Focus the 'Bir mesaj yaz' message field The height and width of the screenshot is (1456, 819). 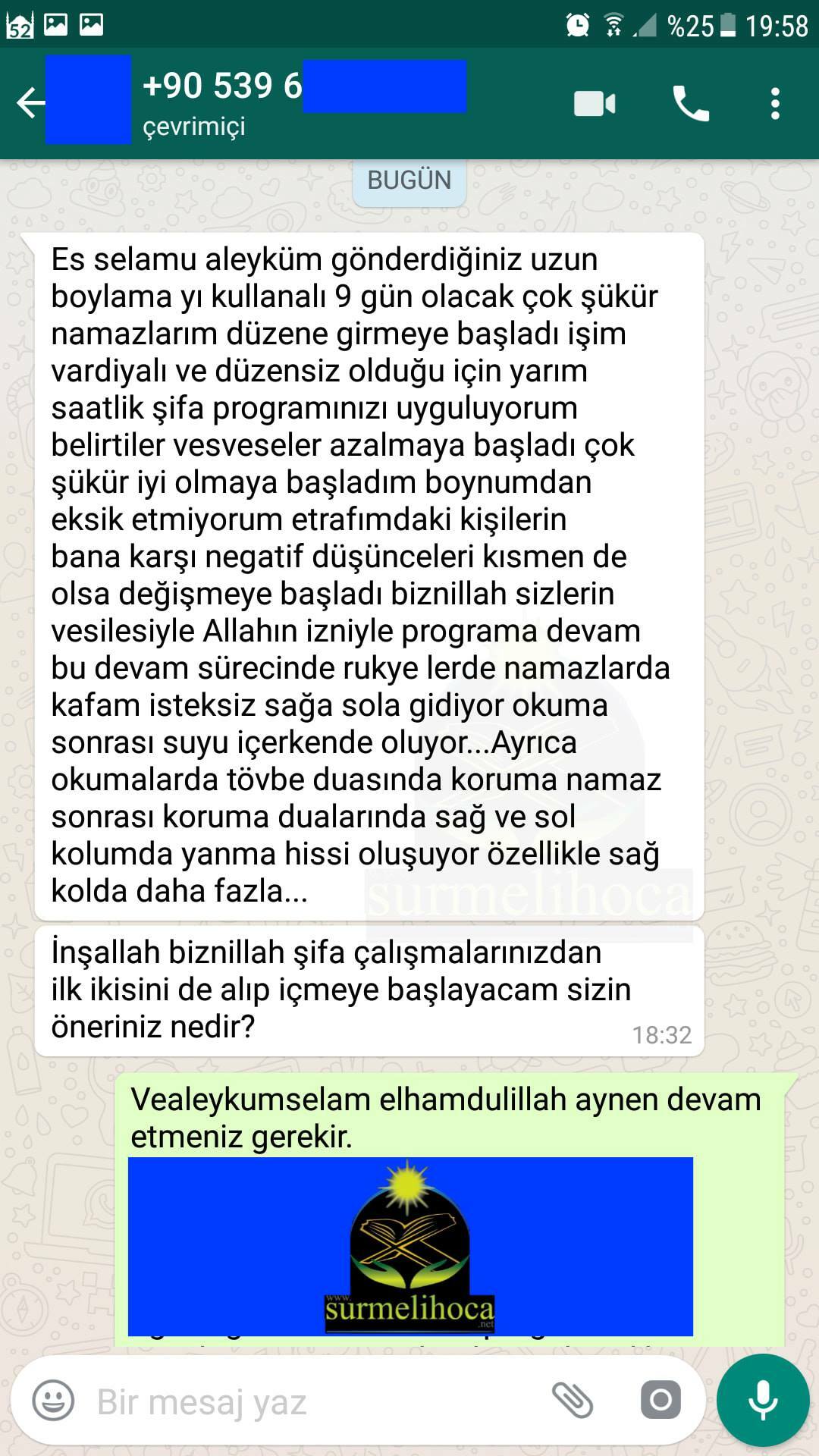click(x=303, y=1401)
